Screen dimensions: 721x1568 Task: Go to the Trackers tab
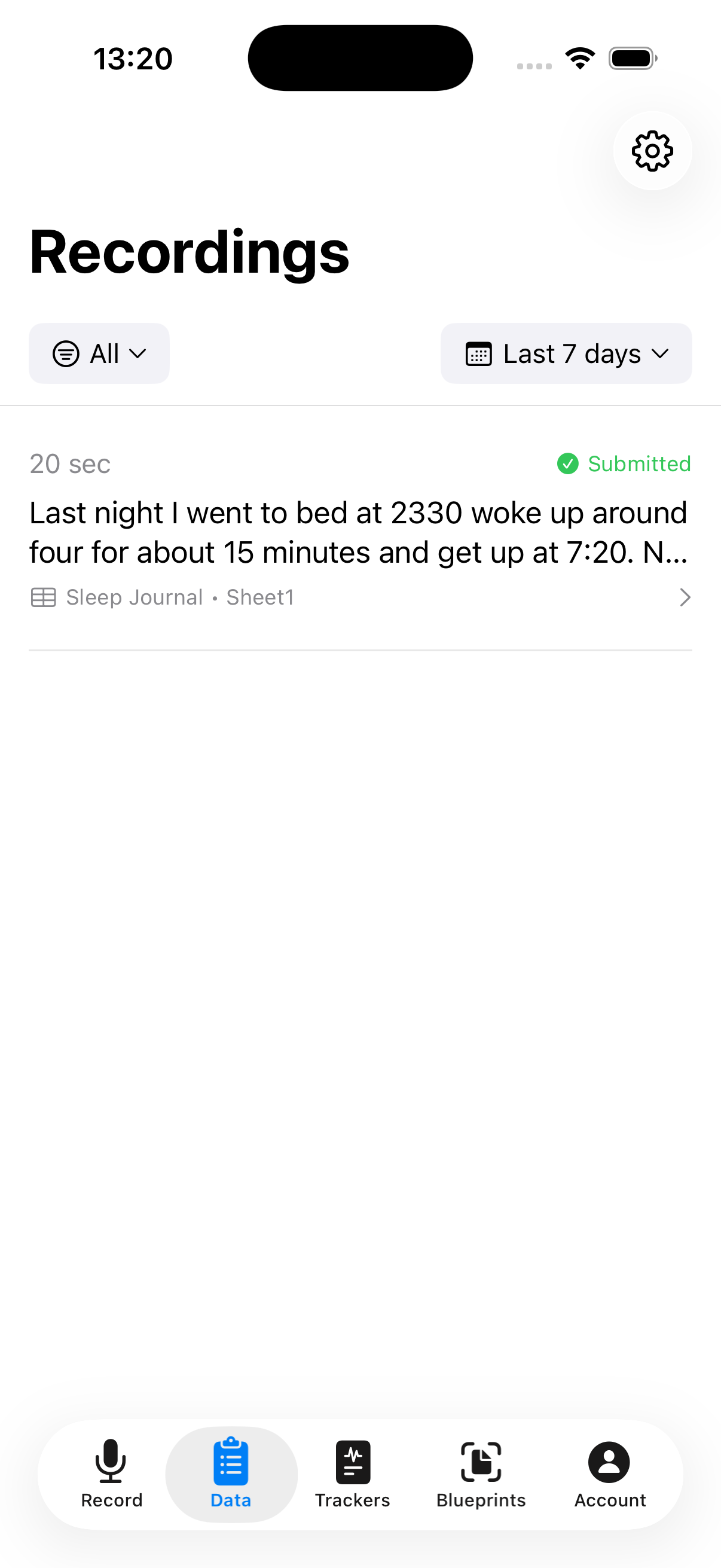click(353, 1473)
